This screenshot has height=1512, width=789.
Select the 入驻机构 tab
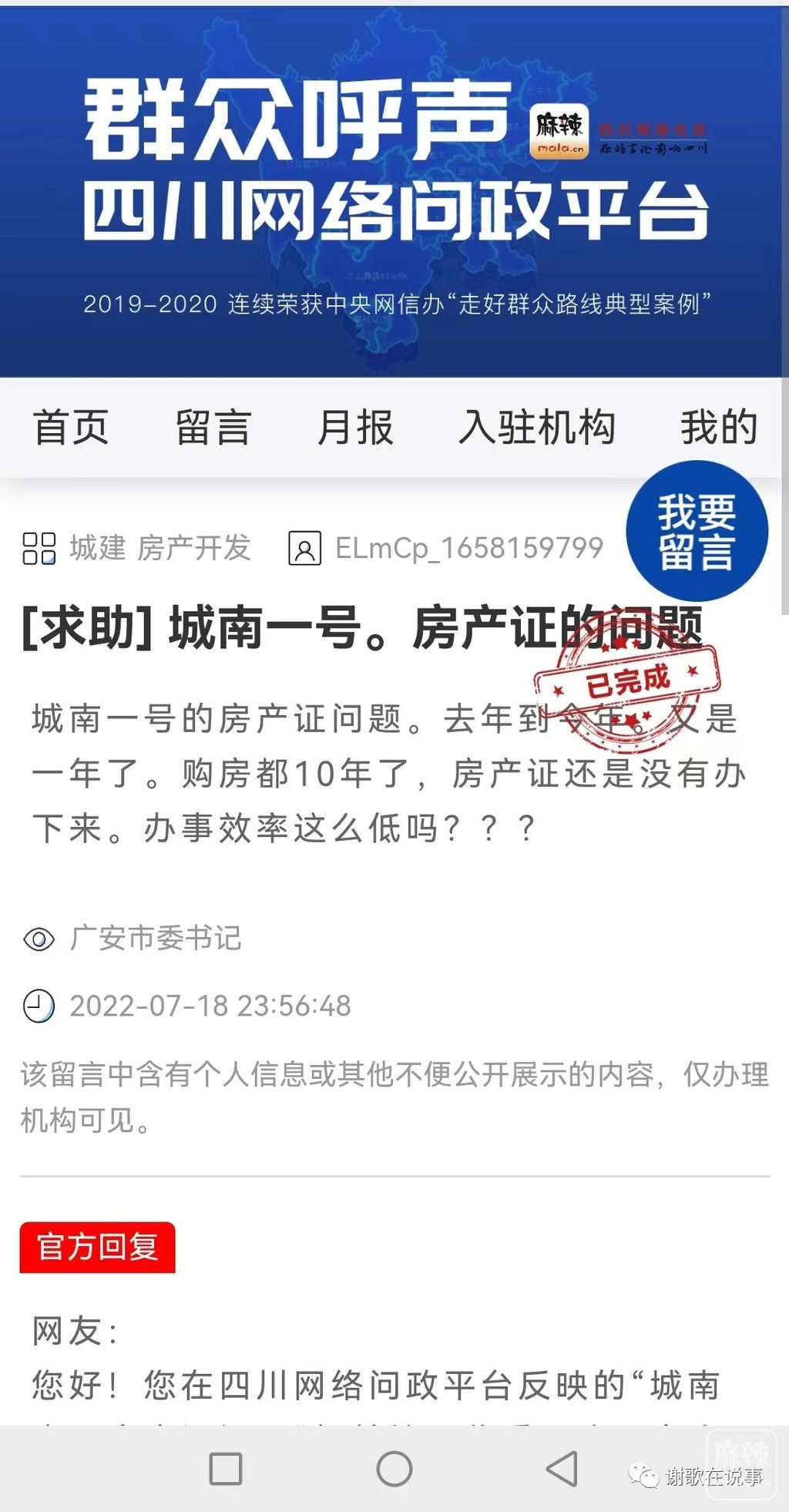[537, 428]
